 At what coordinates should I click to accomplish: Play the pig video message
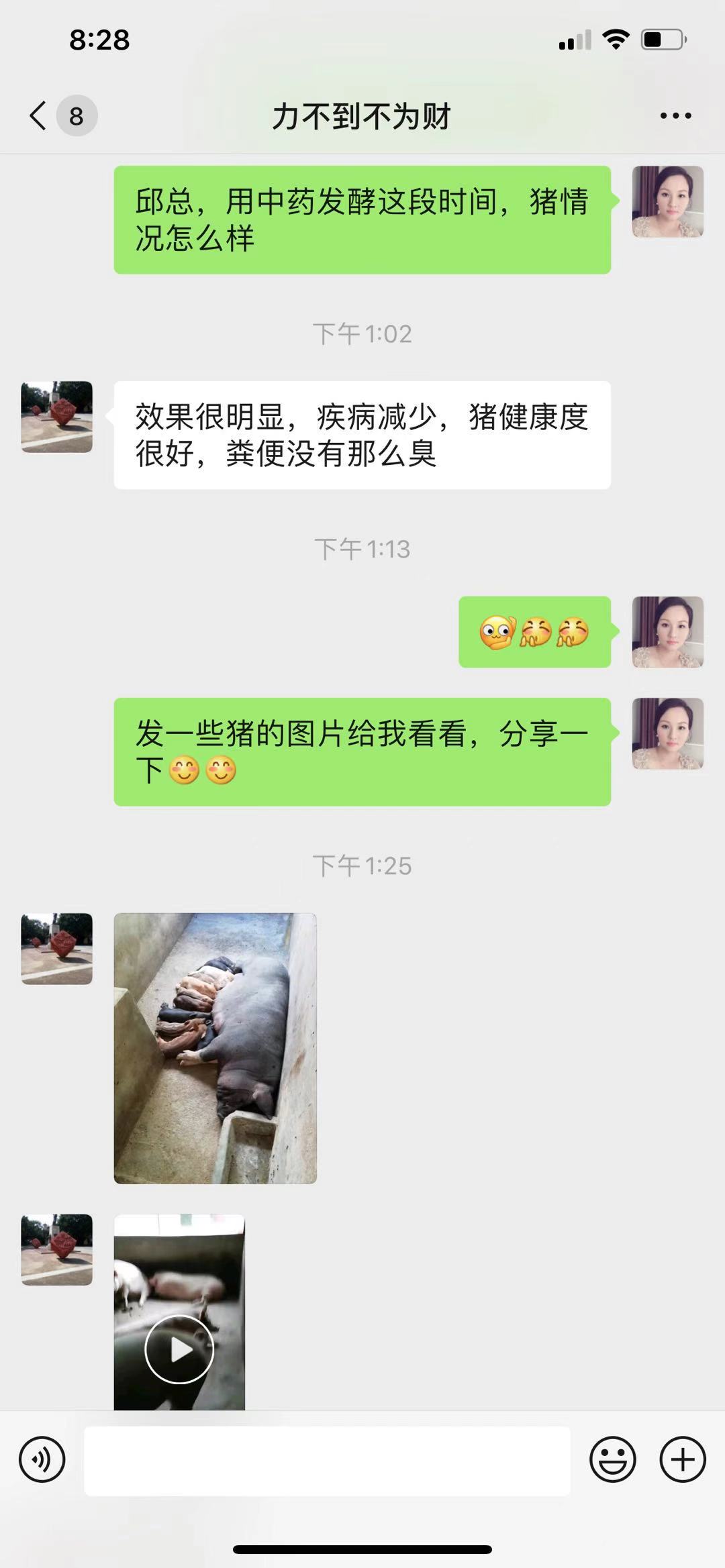pyautogui.click(x=179, y=1349)
